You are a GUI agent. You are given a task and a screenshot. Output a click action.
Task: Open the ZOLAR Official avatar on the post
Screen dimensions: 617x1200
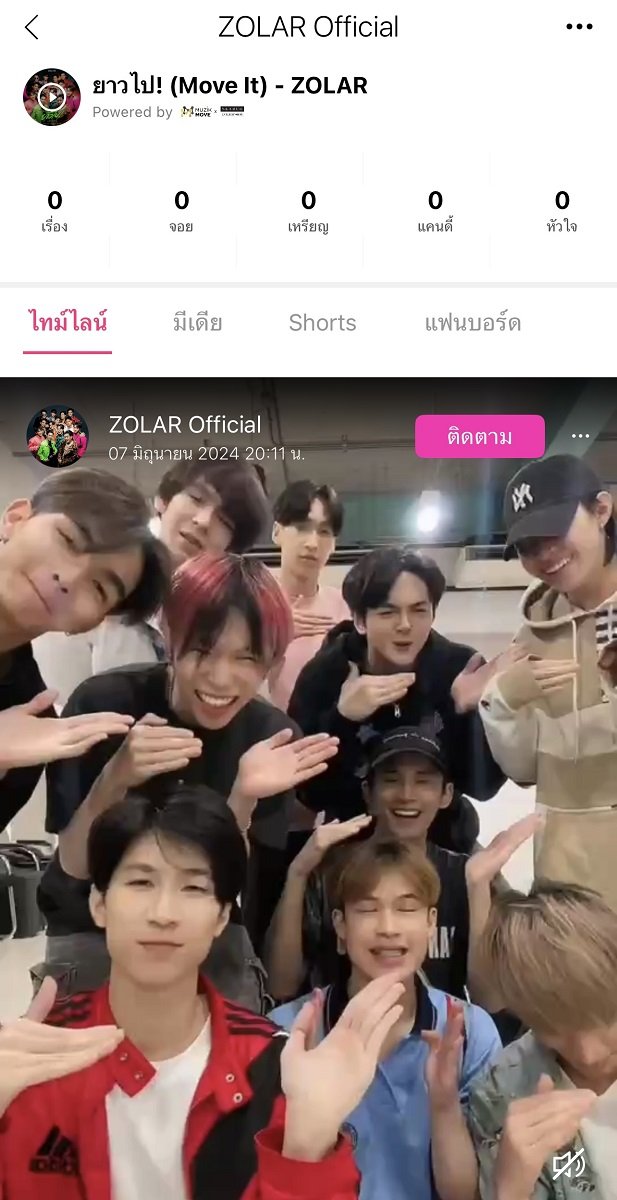(x=57, y=436)
